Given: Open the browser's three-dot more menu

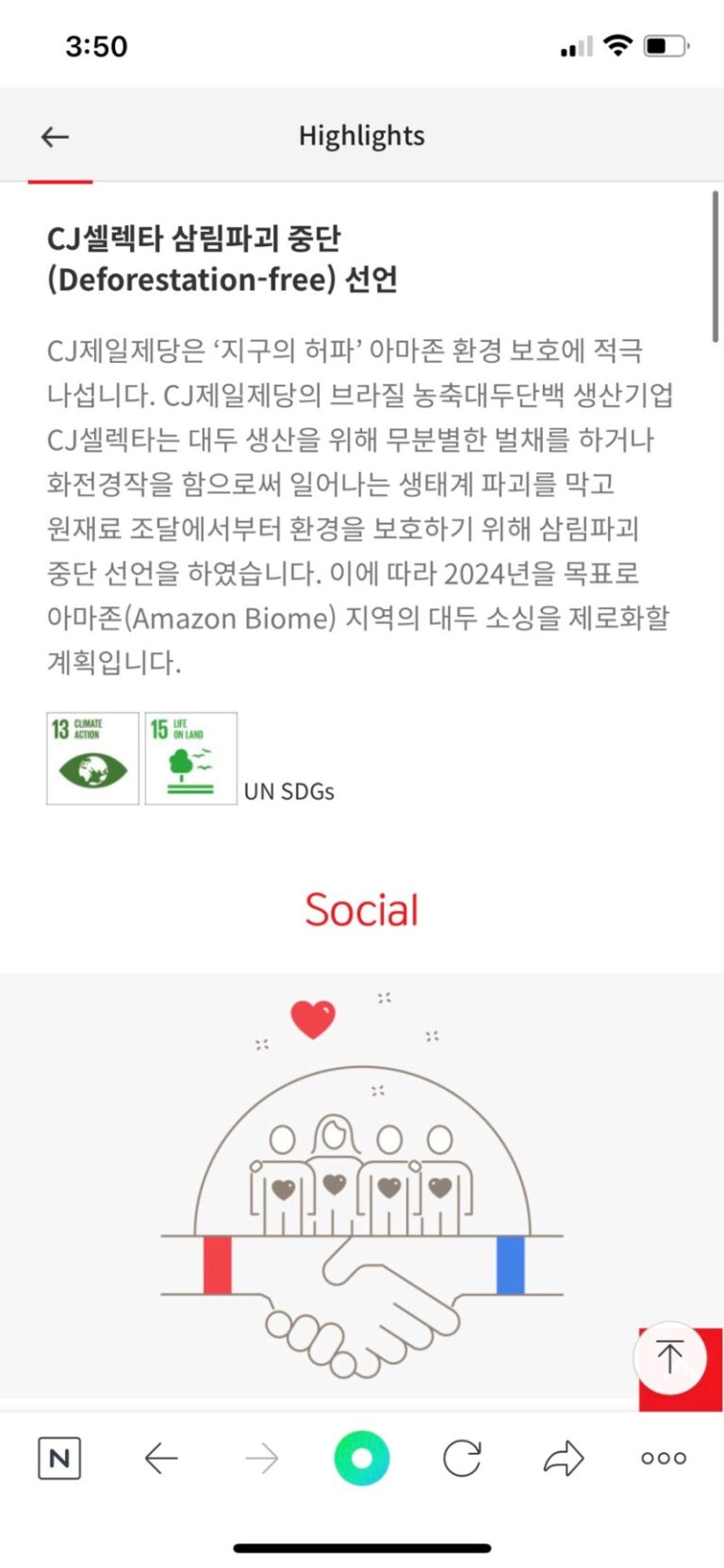Looking at the screenshot, I should coord(664,1458).
